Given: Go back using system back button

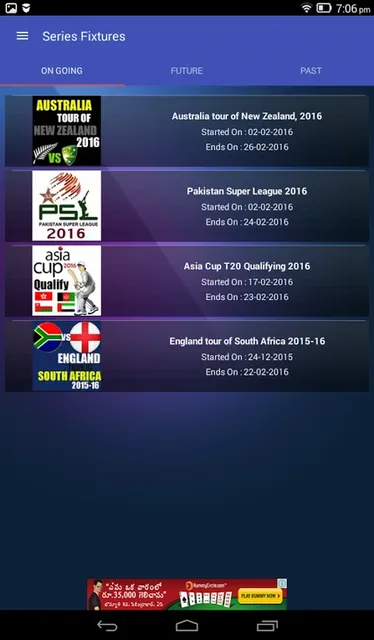Looking at the screenshot, I should [107, 625].
